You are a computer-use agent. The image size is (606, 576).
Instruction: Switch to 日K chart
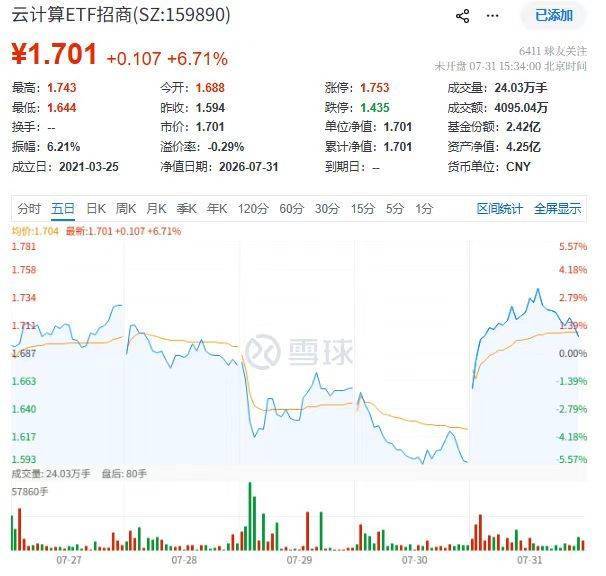click(x=95, y=209)
